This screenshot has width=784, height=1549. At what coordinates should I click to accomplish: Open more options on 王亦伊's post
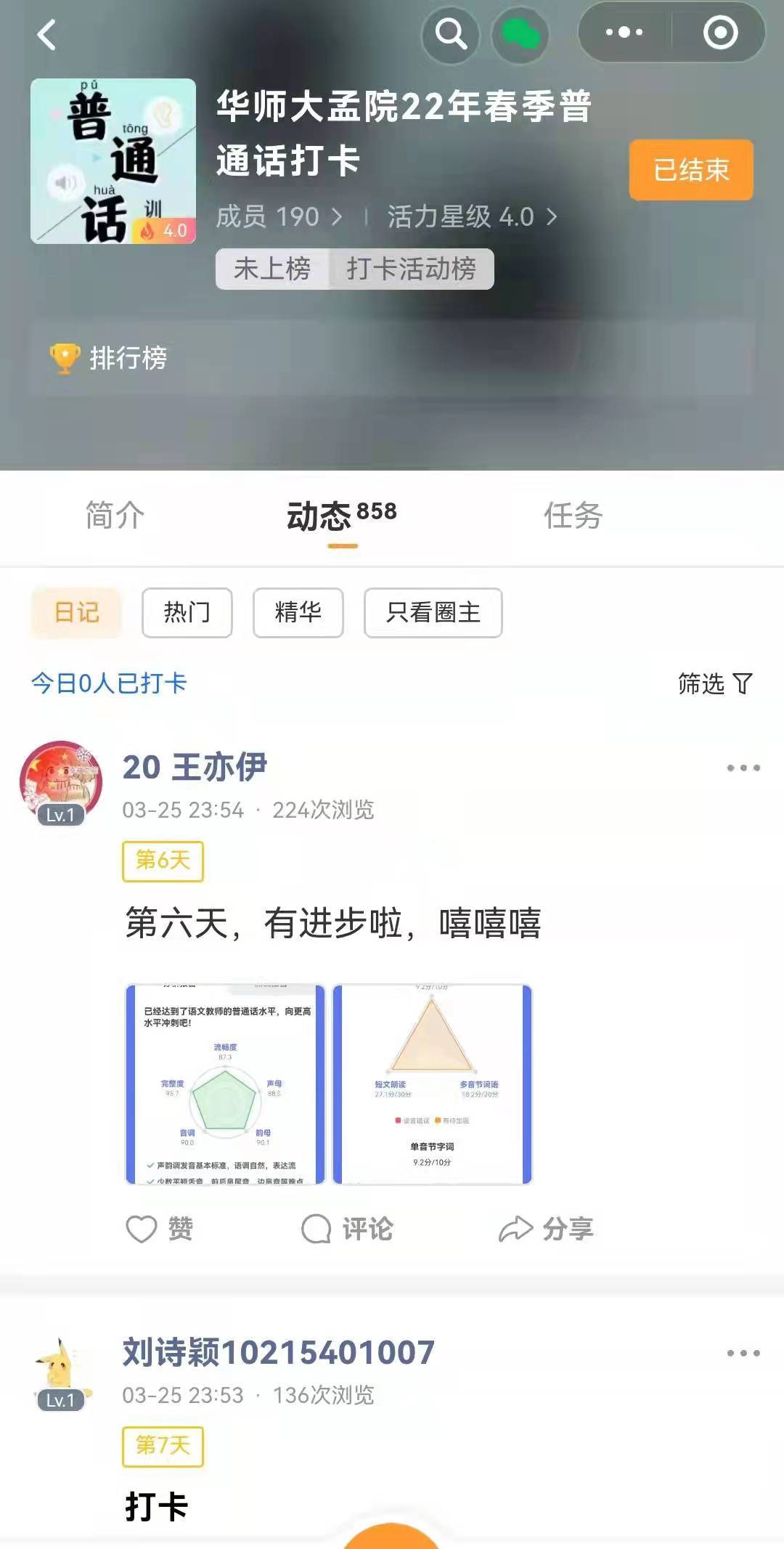point(743,768)
